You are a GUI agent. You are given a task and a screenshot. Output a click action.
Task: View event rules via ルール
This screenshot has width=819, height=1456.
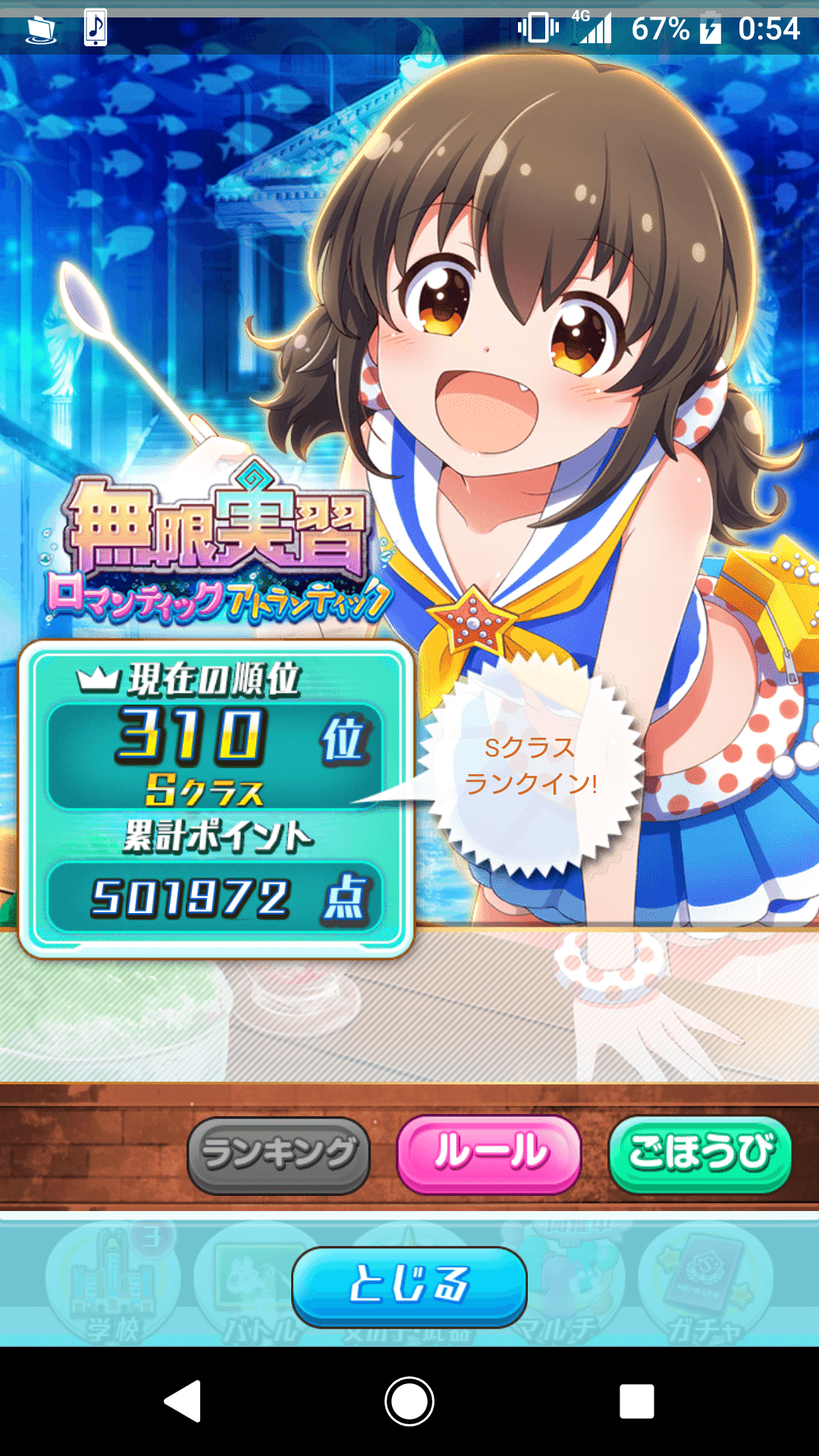489,1154
